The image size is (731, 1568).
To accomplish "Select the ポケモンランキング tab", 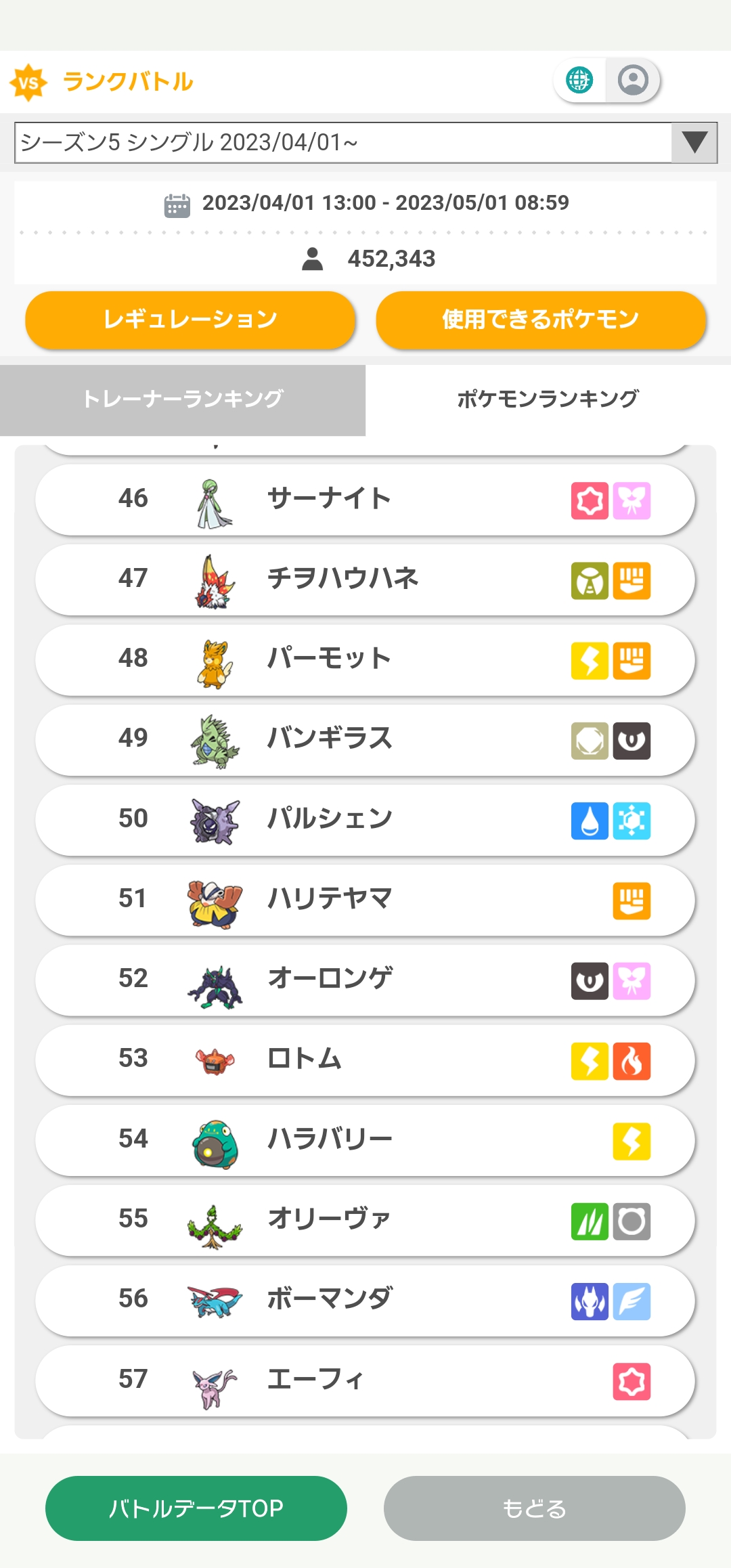I will pos(548,399).
